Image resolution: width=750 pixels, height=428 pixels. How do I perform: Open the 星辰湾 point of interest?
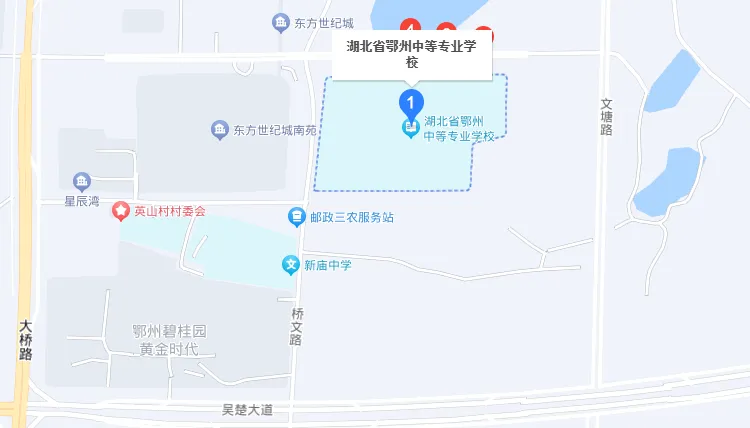point(82,181)
